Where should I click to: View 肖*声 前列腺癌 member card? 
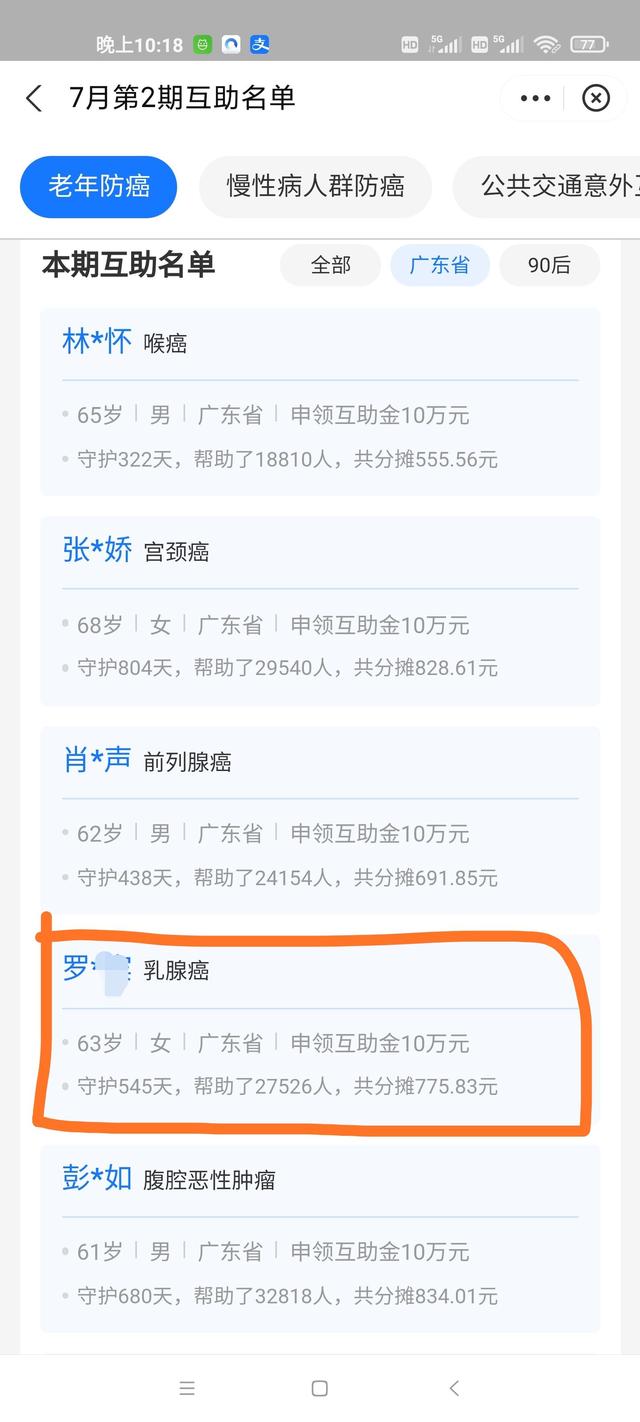(x=320, y=819)
